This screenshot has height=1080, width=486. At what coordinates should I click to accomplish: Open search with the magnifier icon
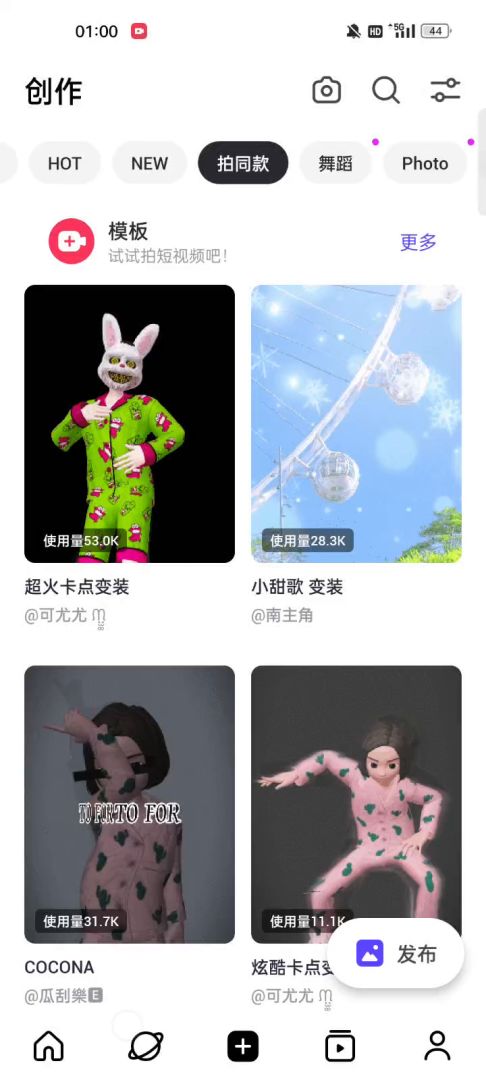[386, 90]
